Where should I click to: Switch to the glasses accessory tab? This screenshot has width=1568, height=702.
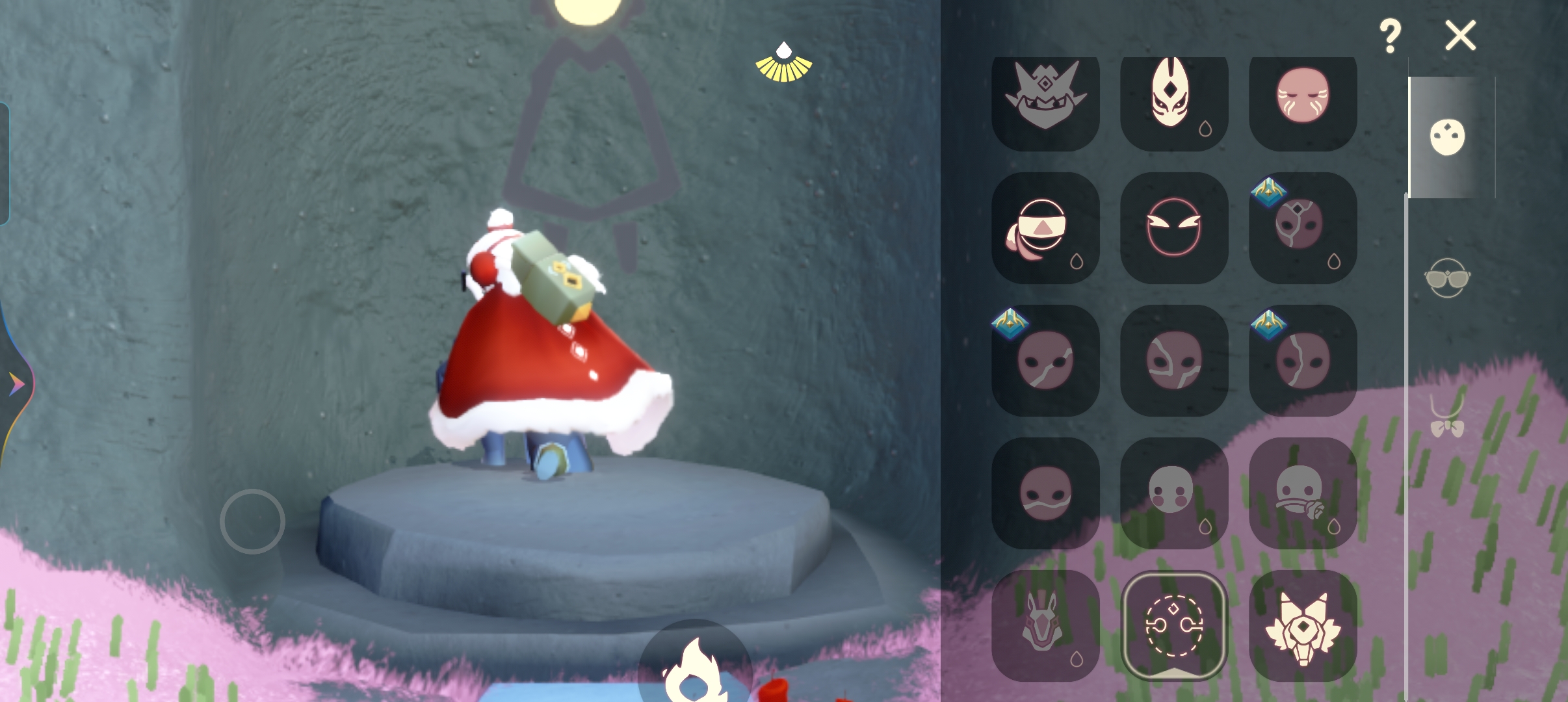tap(1447, 278)
